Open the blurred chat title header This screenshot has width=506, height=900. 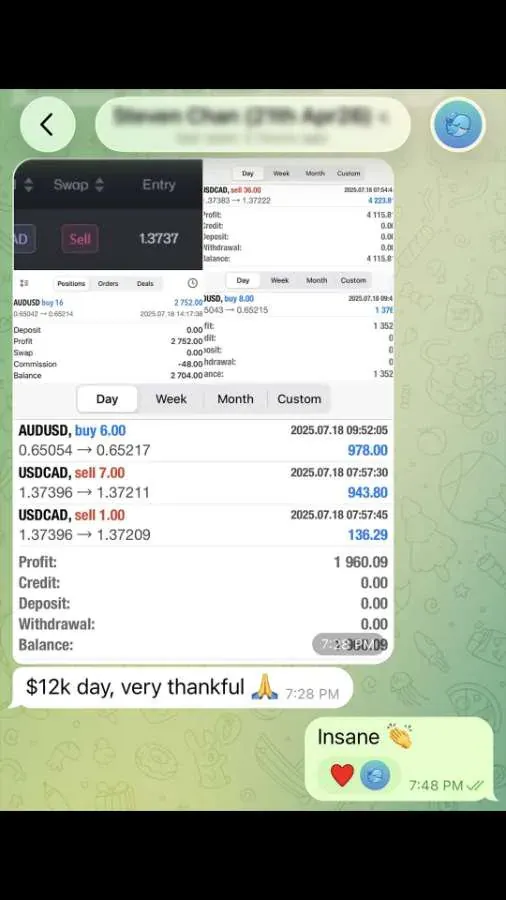pos(252,124)
